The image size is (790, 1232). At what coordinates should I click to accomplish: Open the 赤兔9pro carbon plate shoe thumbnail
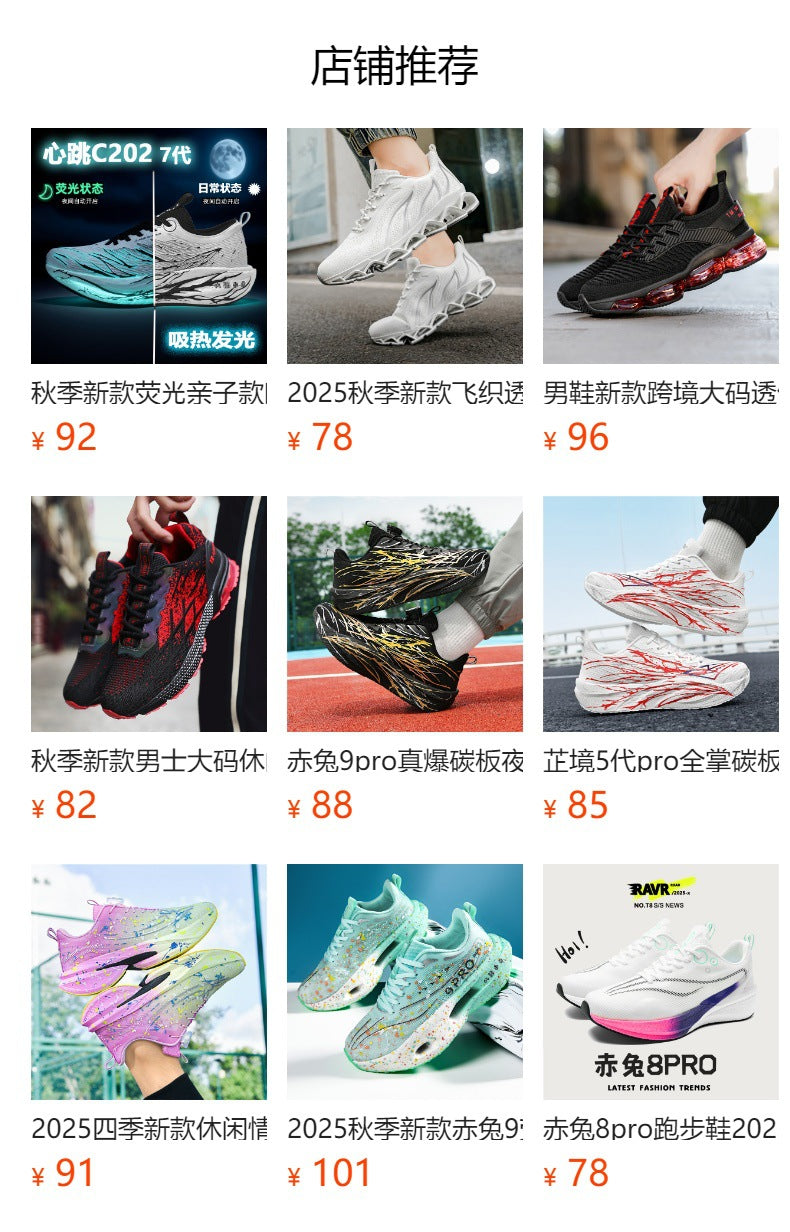[403, 614]
